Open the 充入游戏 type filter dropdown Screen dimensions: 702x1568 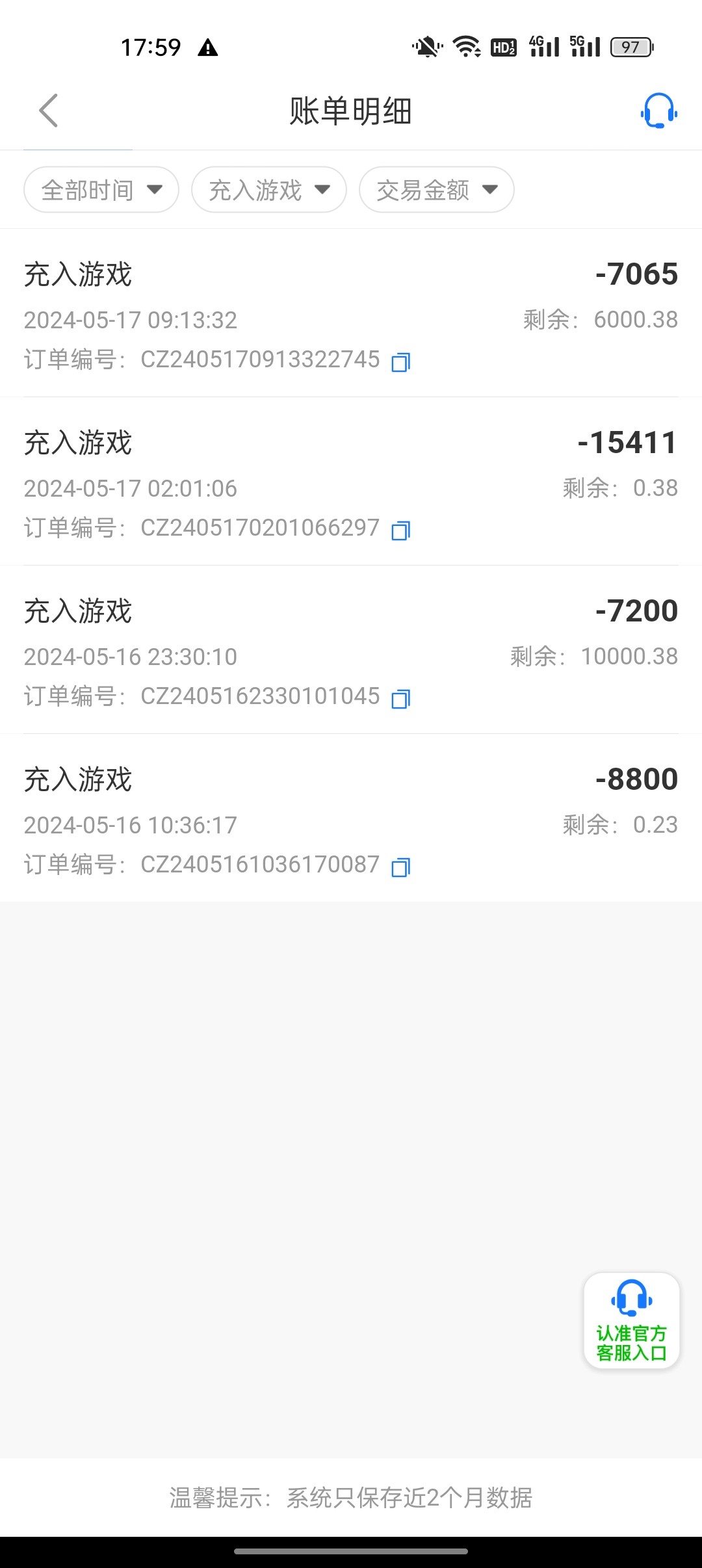click(269, 190)
